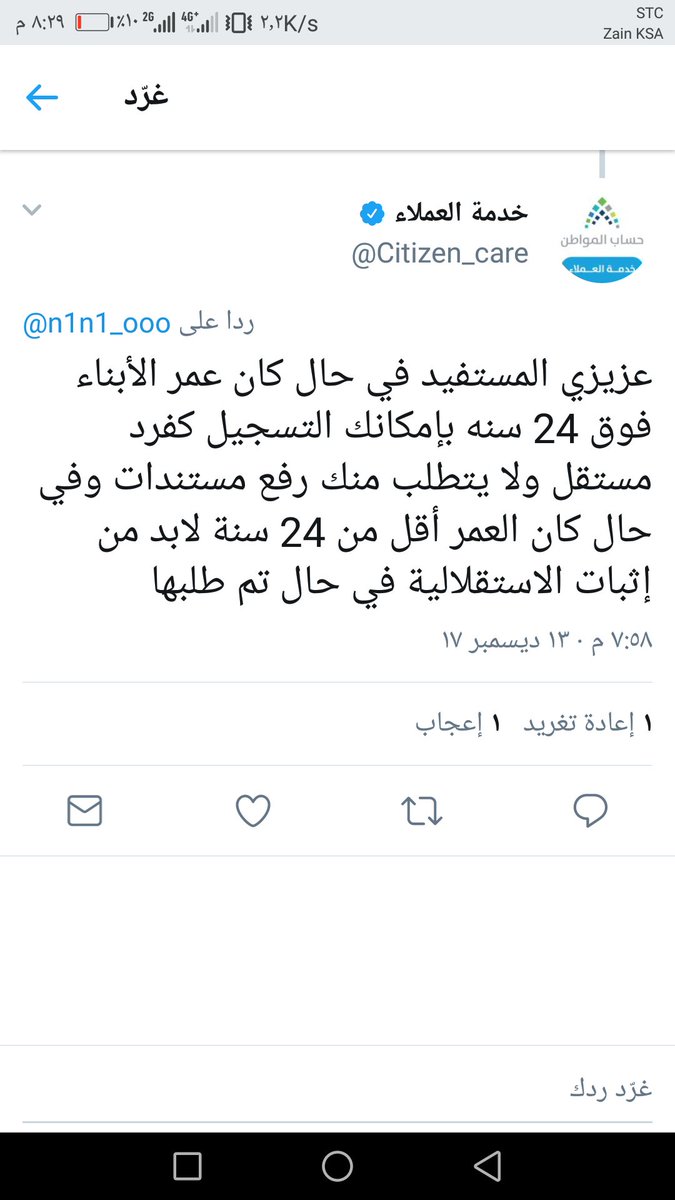Reply to this tweet via speech bubble icon
Viewport: 675px width, 1200px height.
click(x=590, y=810)
